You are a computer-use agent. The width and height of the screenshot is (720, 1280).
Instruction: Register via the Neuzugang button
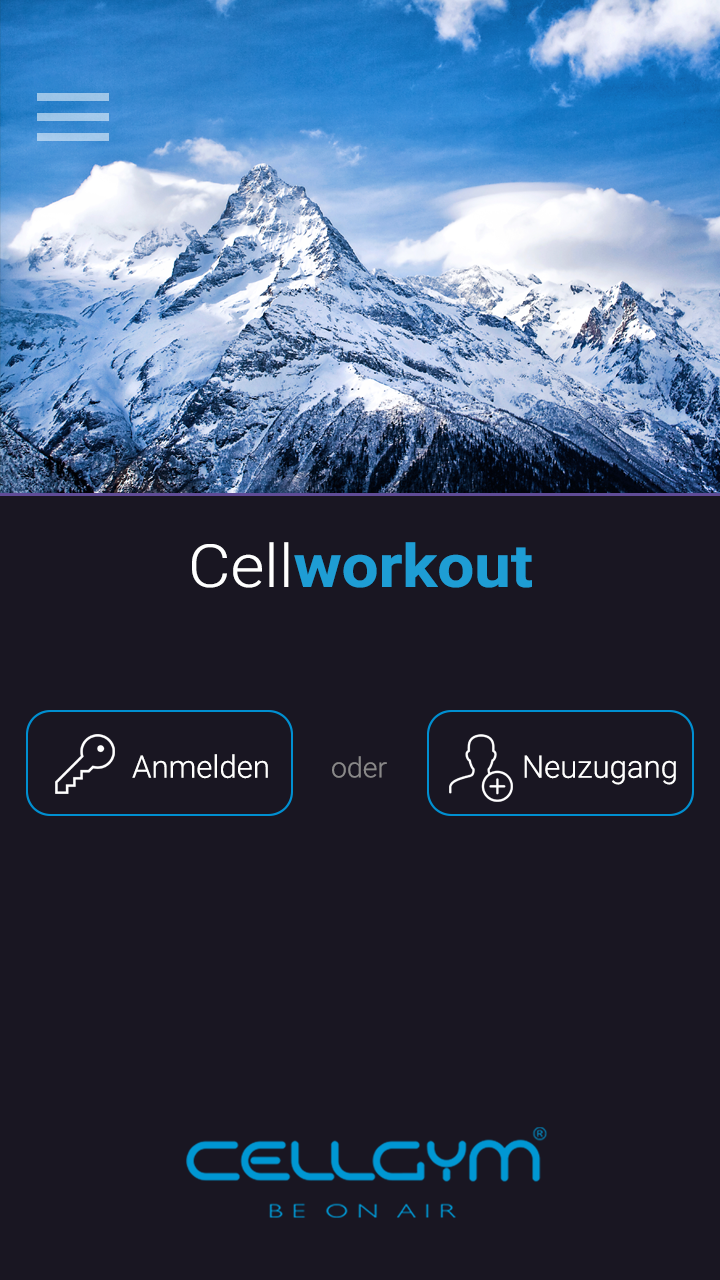click(x=560, y=763)
